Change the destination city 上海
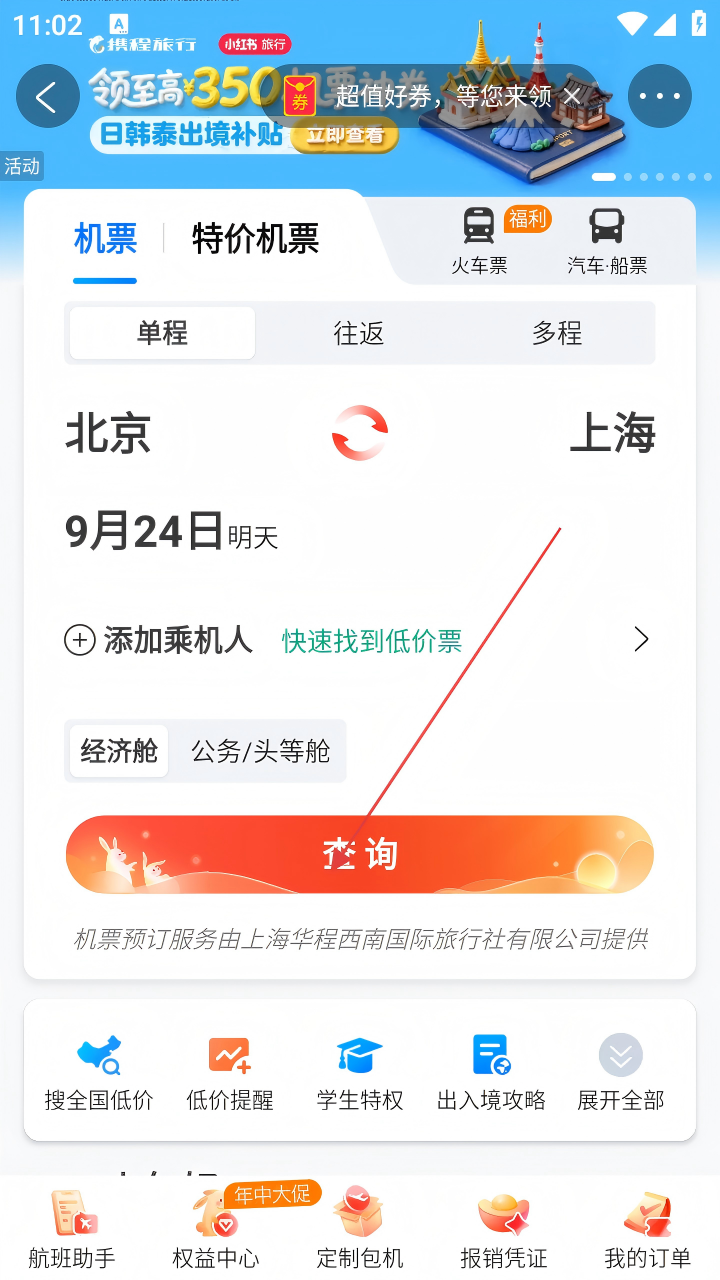This screenshot has height=1280, width=720. click(612, 434)
